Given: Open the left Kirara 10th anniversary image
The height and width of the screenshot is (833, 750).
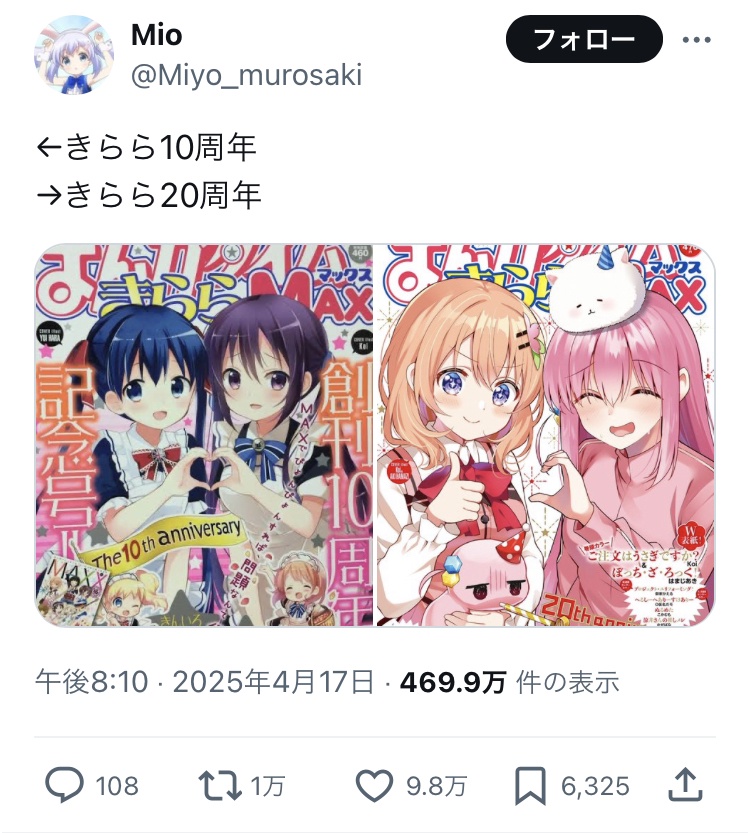Looking at the screenshot, I should (x=204, y=435).
